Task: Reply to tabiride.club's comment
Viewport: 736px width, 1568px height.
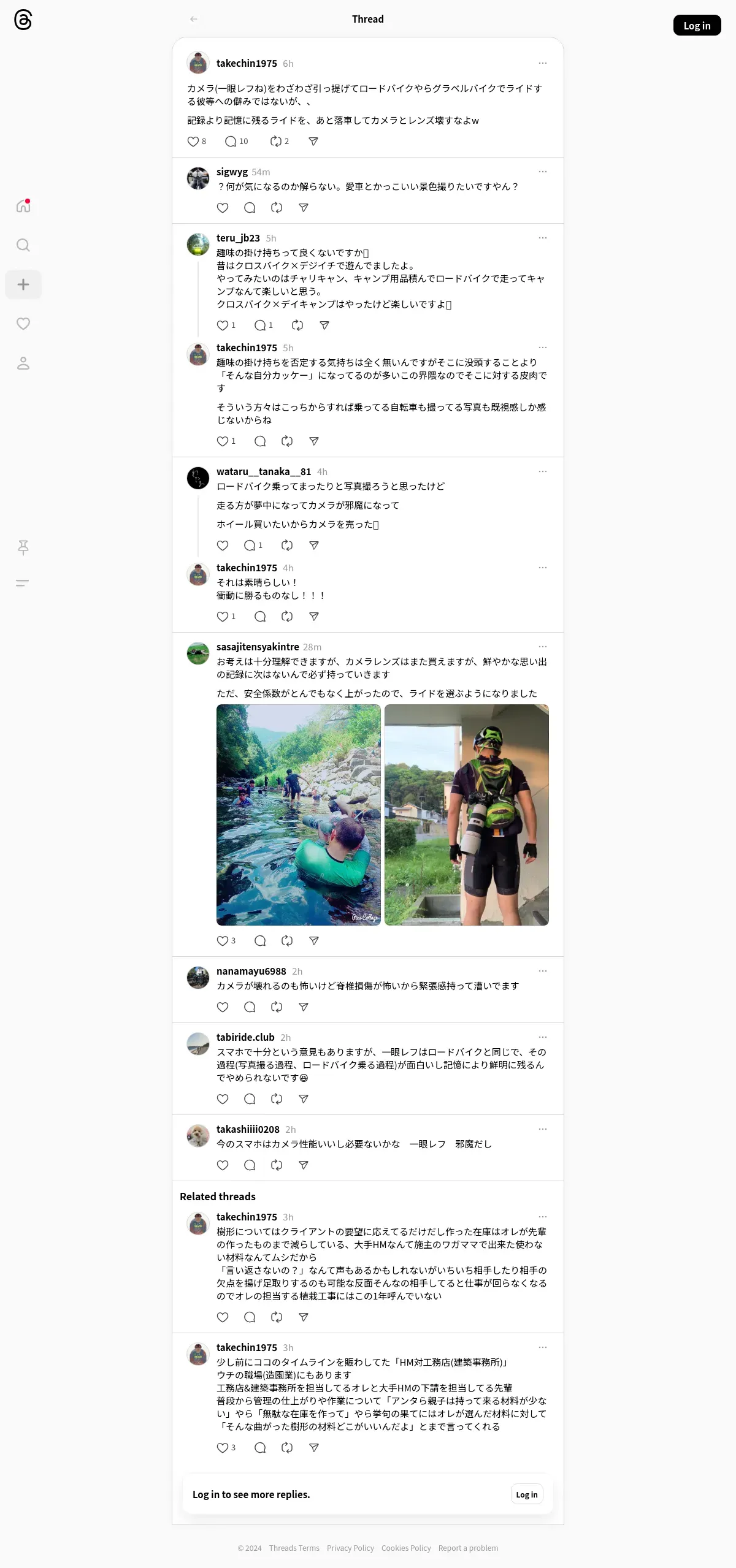Action: [x=250, y=1099]
